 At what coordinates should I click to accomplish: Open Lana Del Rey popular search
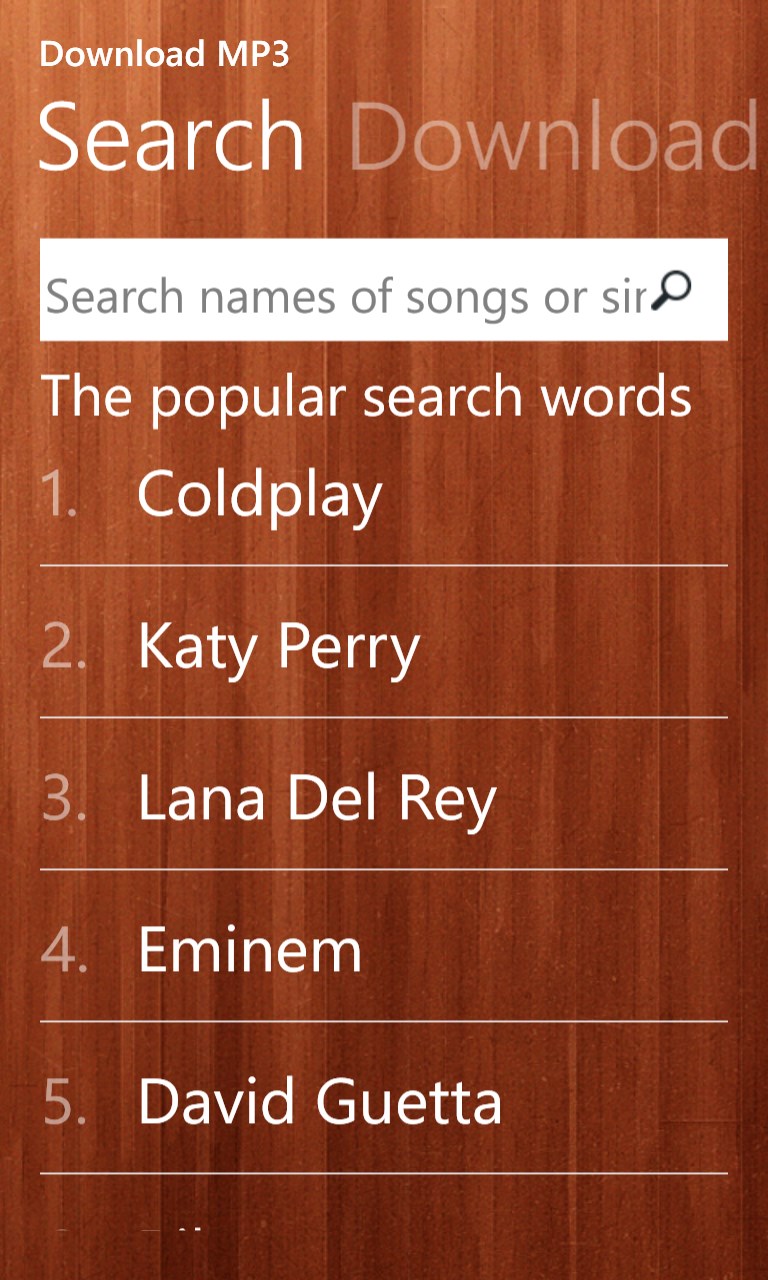[x=316, y=799]
